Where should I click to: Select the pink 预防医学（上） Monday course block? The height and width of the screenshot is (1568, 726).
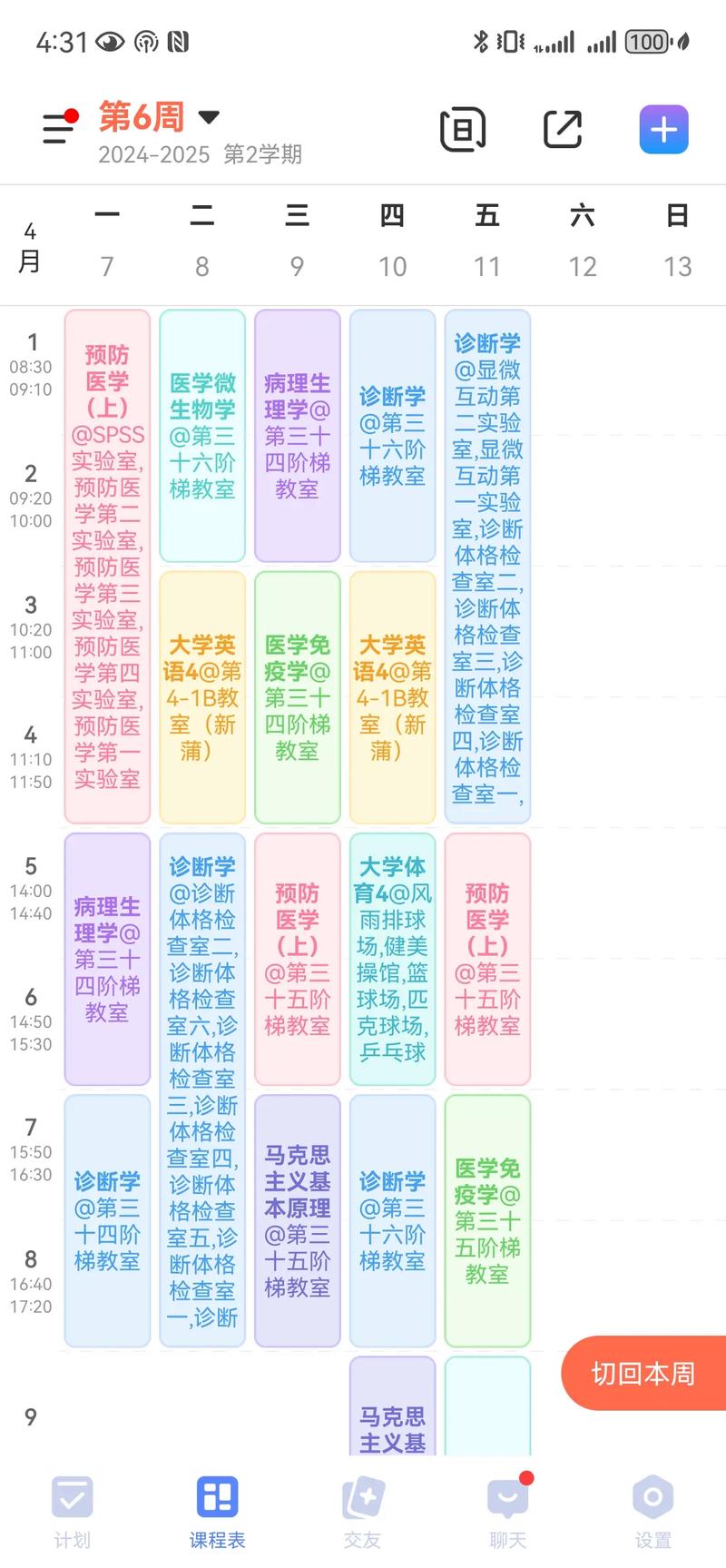[107, 563]
